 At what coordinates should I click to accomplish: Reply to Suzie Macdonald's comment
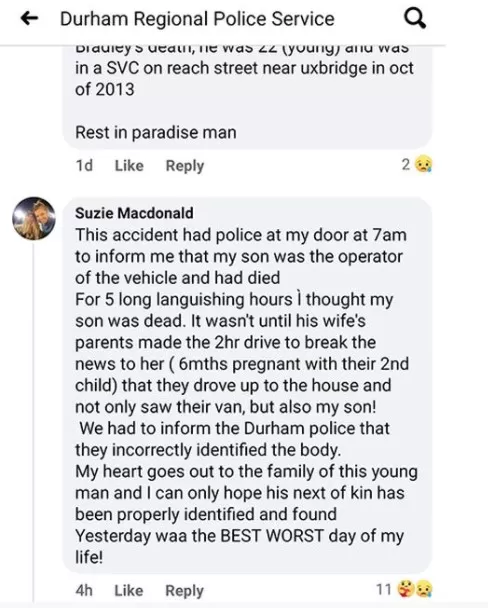click(x=185, y=591)
